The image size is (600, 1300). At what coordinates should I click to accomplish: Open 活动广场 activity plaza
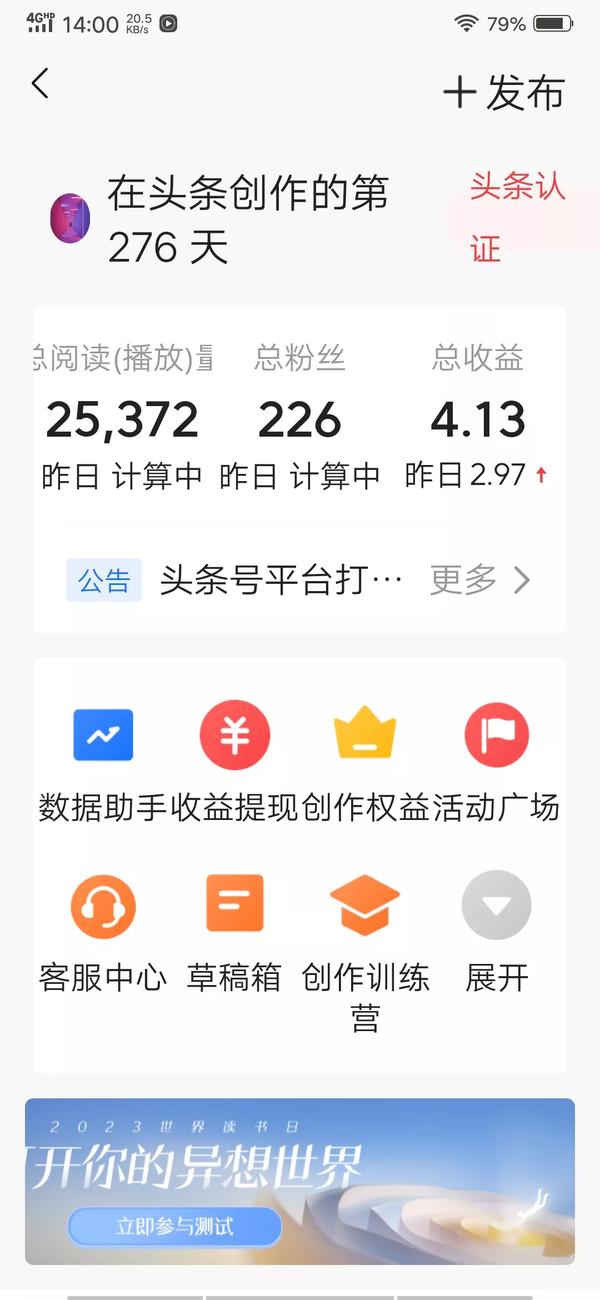point(496,760)
